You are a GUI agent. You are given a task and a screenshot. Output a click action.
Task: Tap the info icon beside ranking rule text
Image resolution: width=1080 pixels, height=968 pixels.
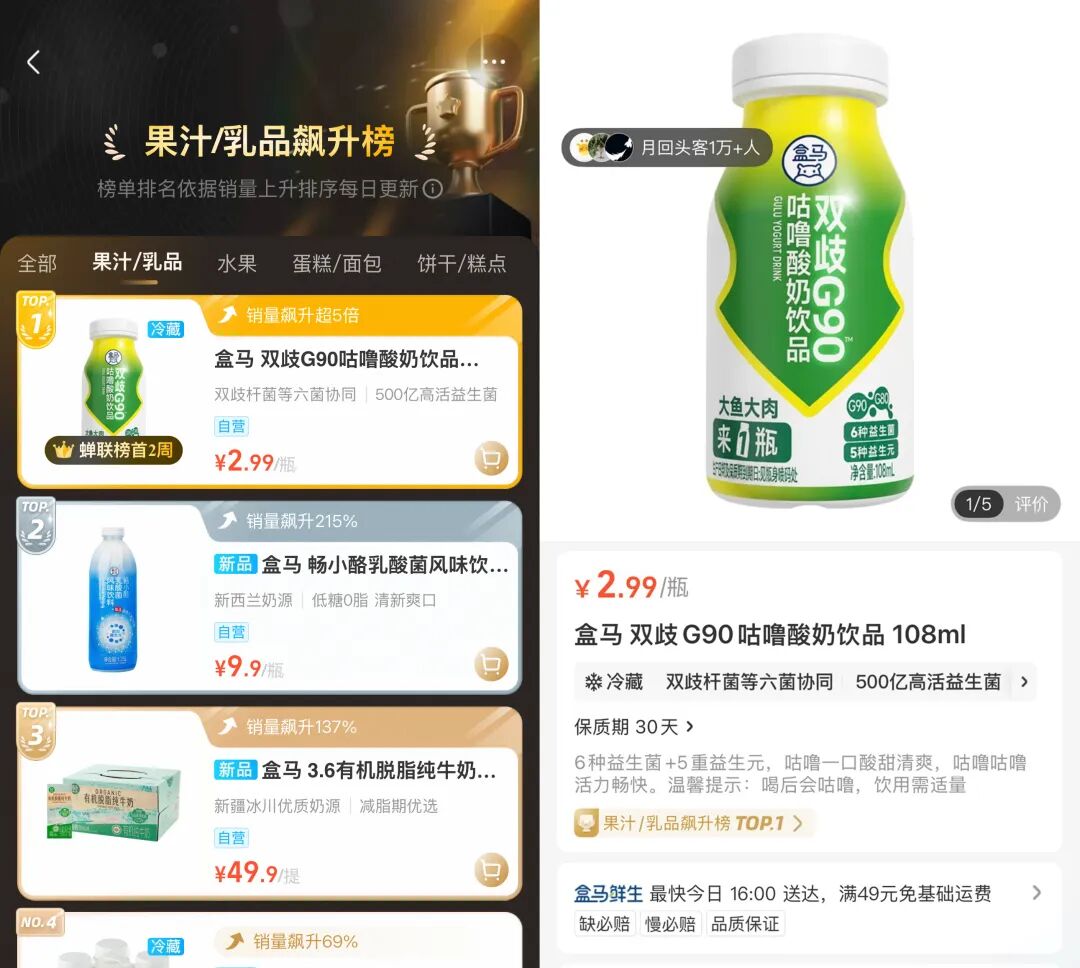click(x=432, y=188)
